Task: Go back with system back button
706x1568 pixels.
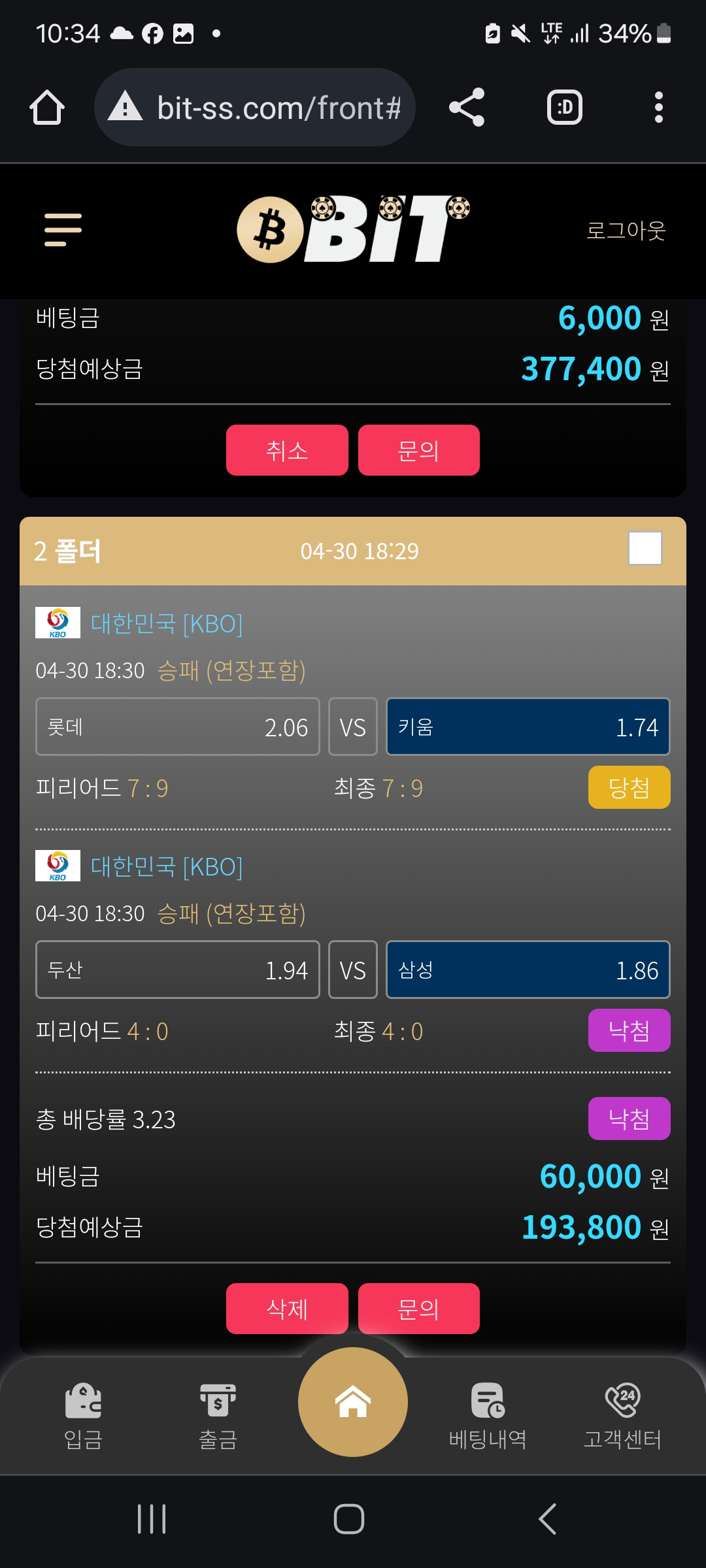Action: (548, 1519)
